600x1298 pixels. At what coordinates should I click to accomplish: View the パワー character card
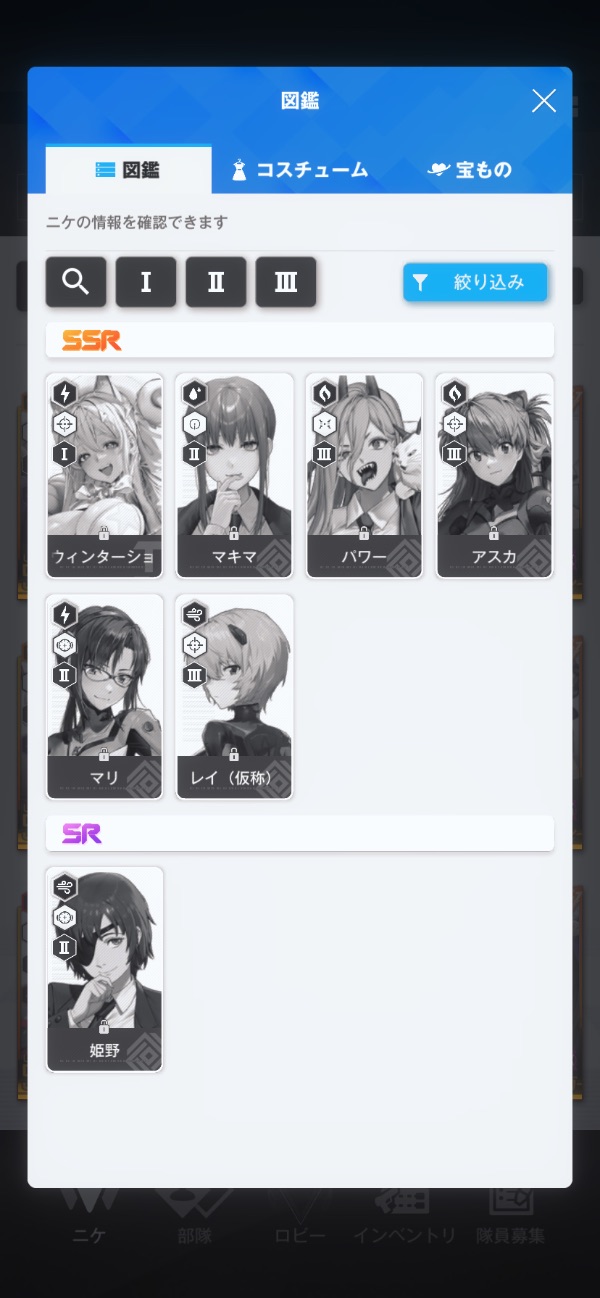coord(364,476)
